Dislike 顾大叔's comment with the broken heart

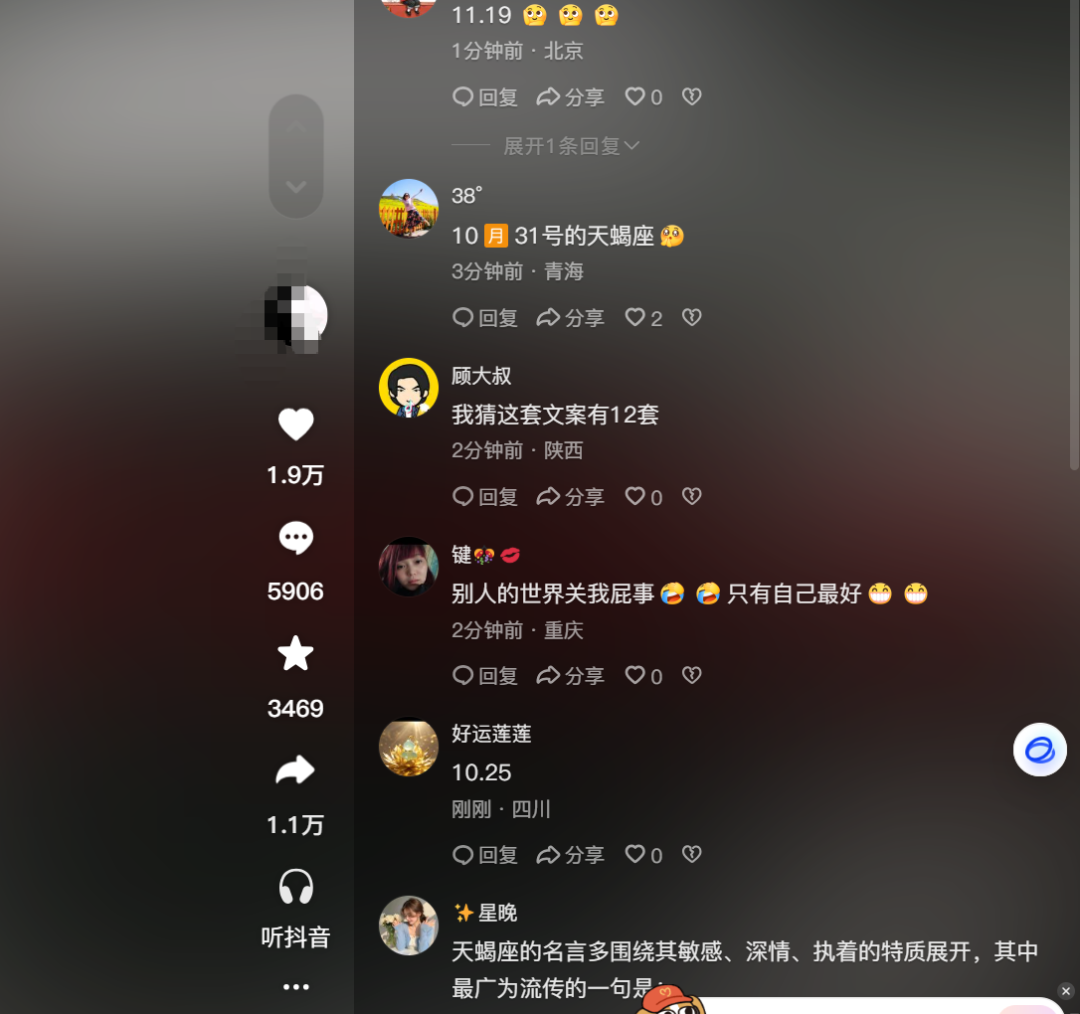tap(691, 496)
